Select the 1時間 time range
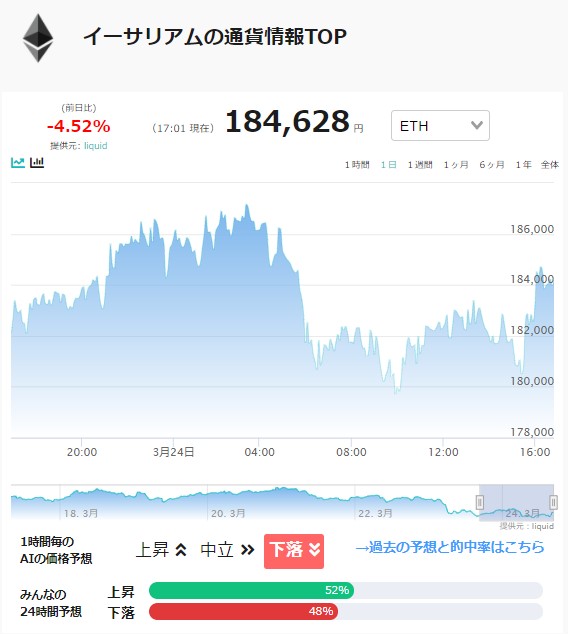Image resolution: width=568 pixels, height=634 pixels. pos(357,165)
